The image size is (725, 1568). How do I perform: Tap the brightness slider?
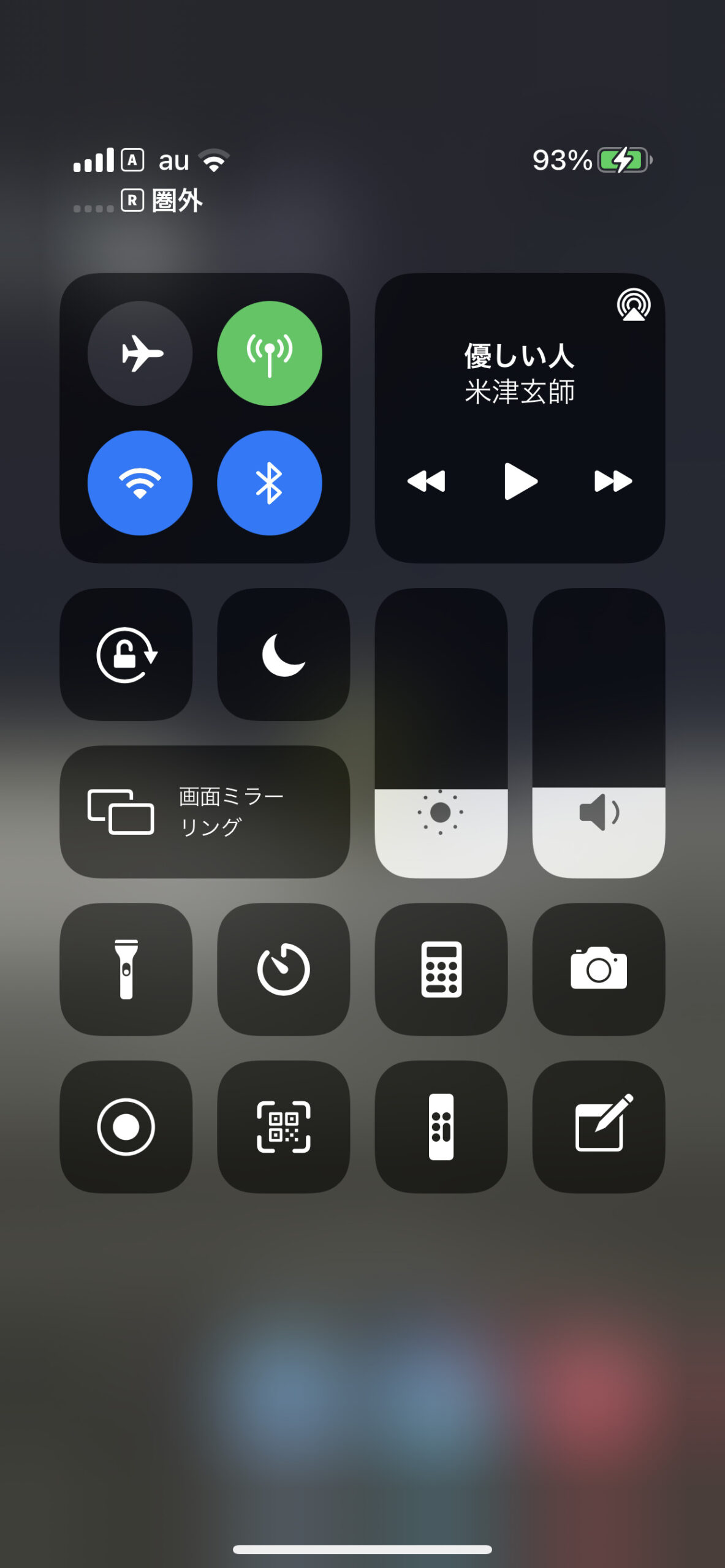tap(441, 733)
